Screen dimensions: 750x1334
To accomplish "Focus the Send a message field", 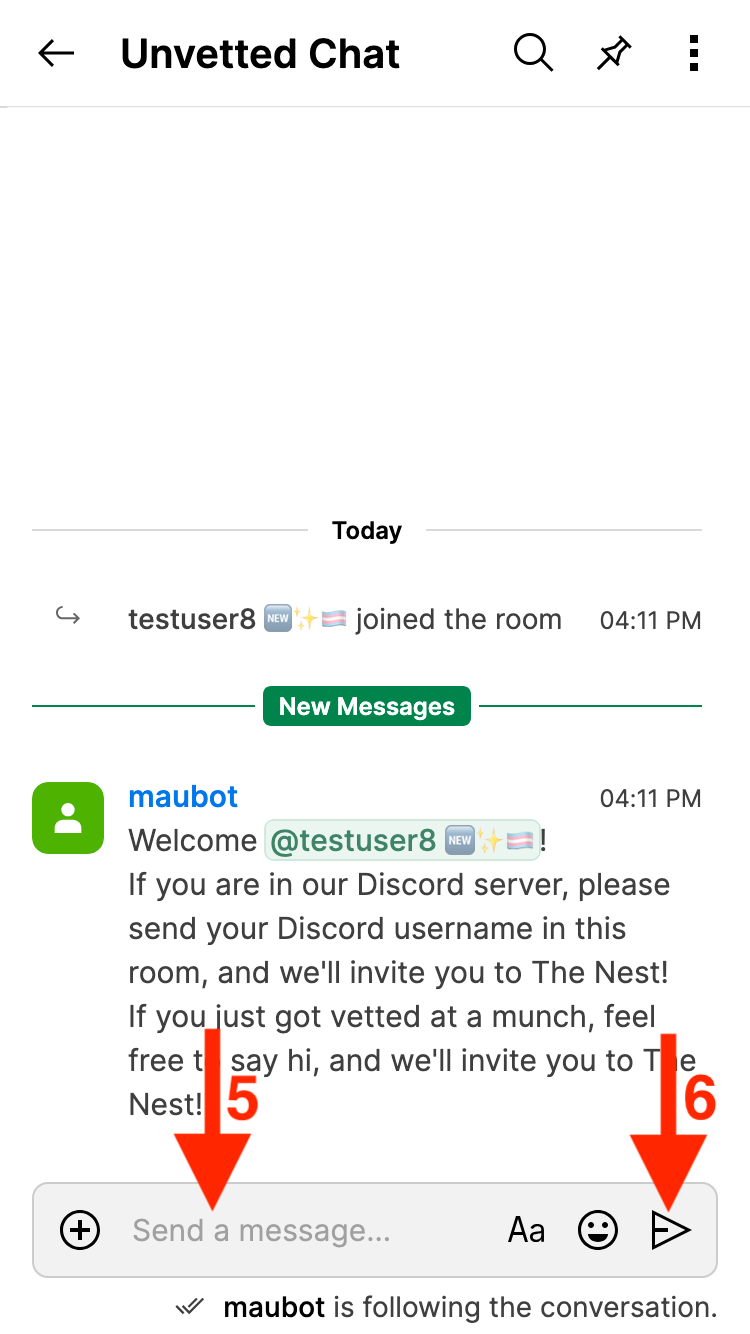I will pyautogui.click(x=300, y=1230).
